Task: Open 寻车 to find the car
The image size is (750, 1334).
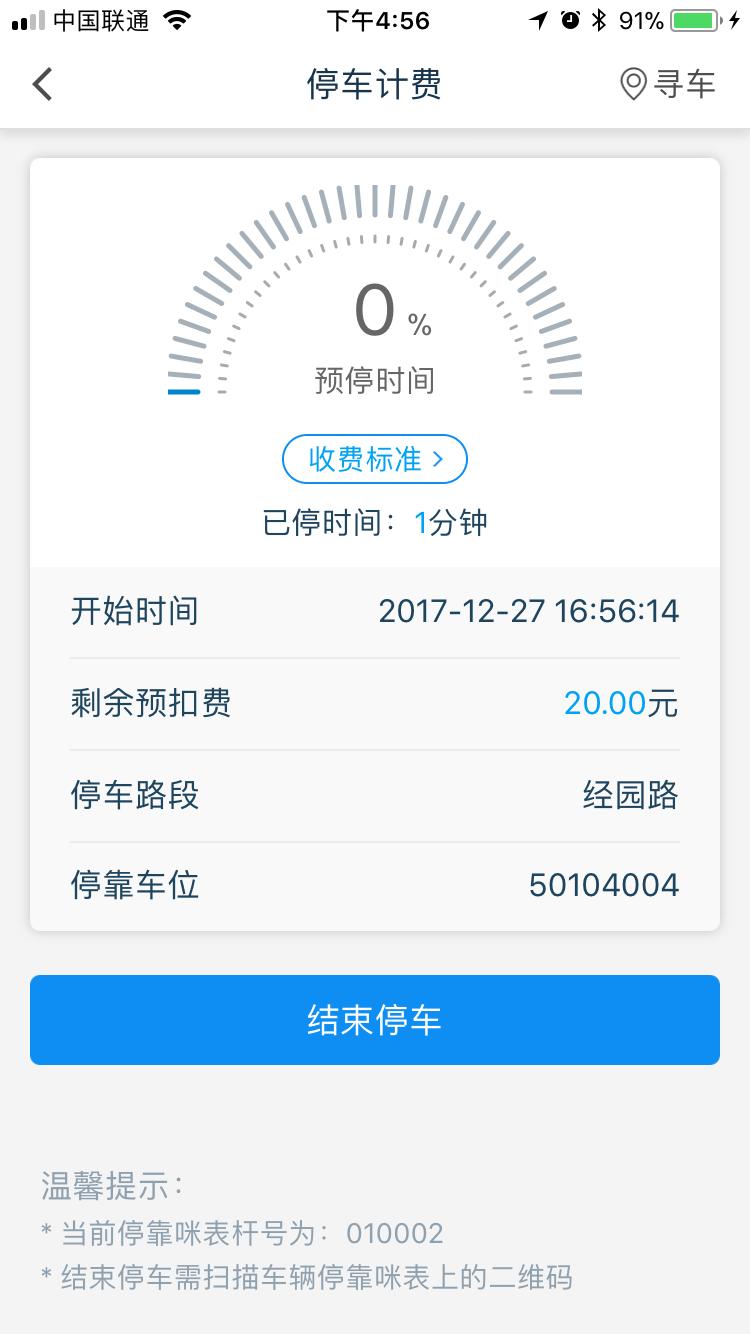Action: (x=668, y=85)
